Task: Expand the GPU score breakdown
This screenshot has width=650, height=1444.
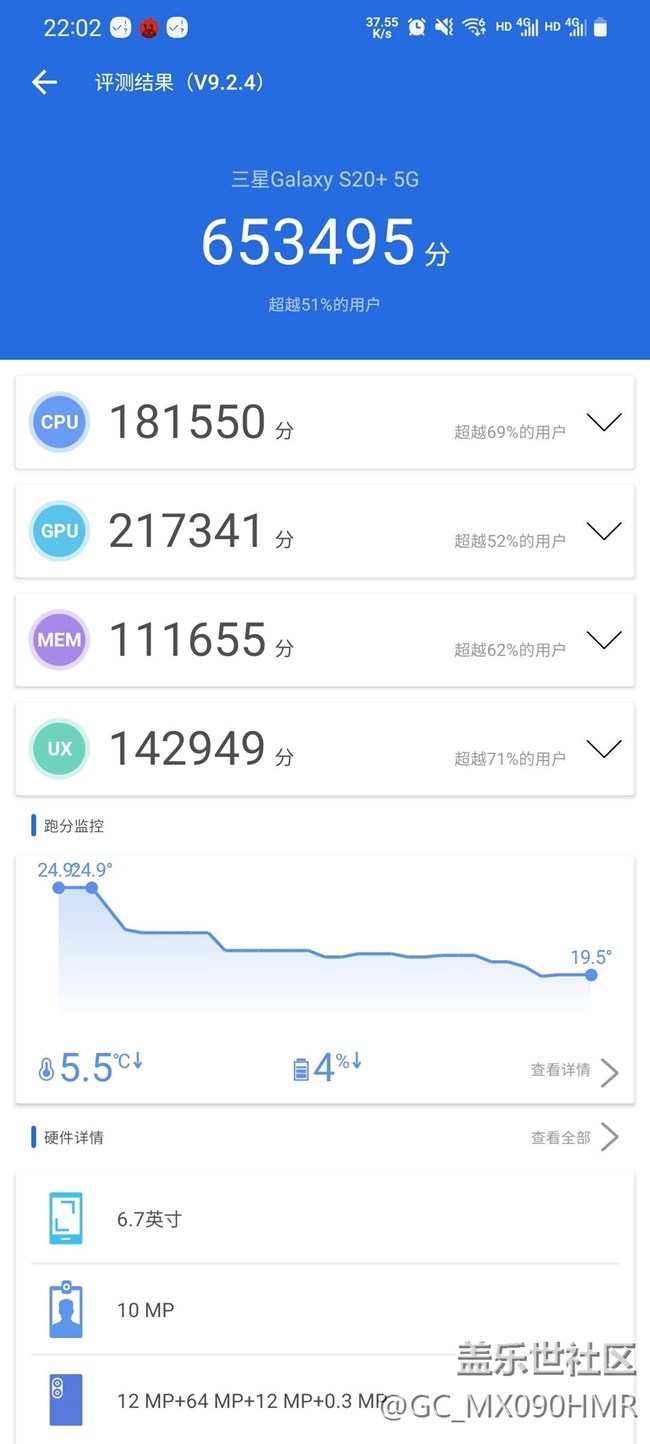Action: point(604,531)
